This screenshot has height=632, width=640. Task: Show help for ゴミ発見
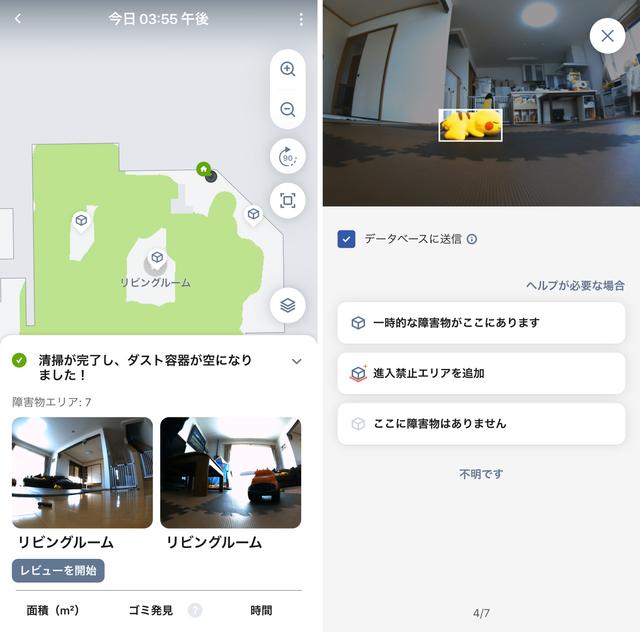tap(195, 610)
